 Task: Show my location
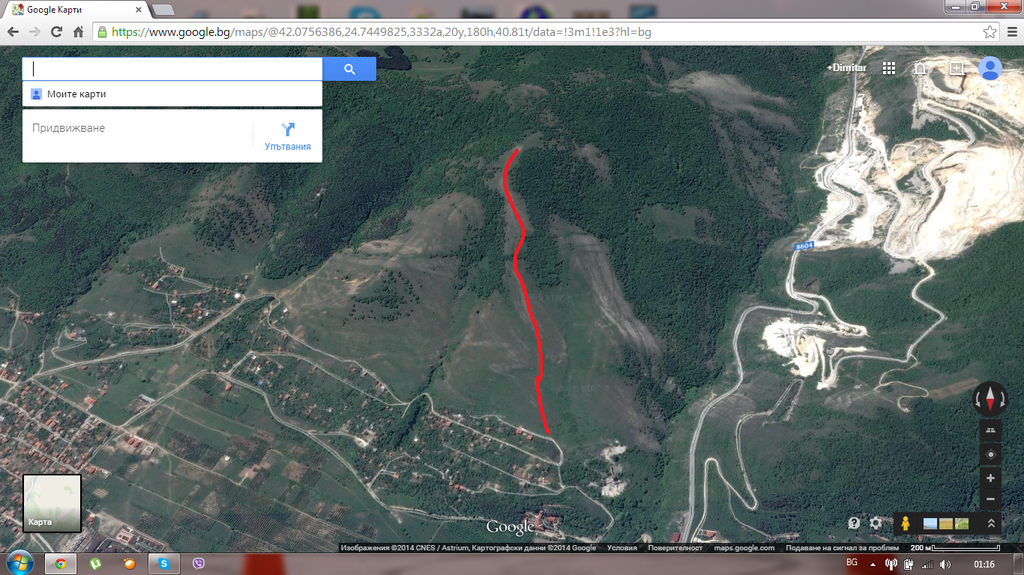pos(990,454)
